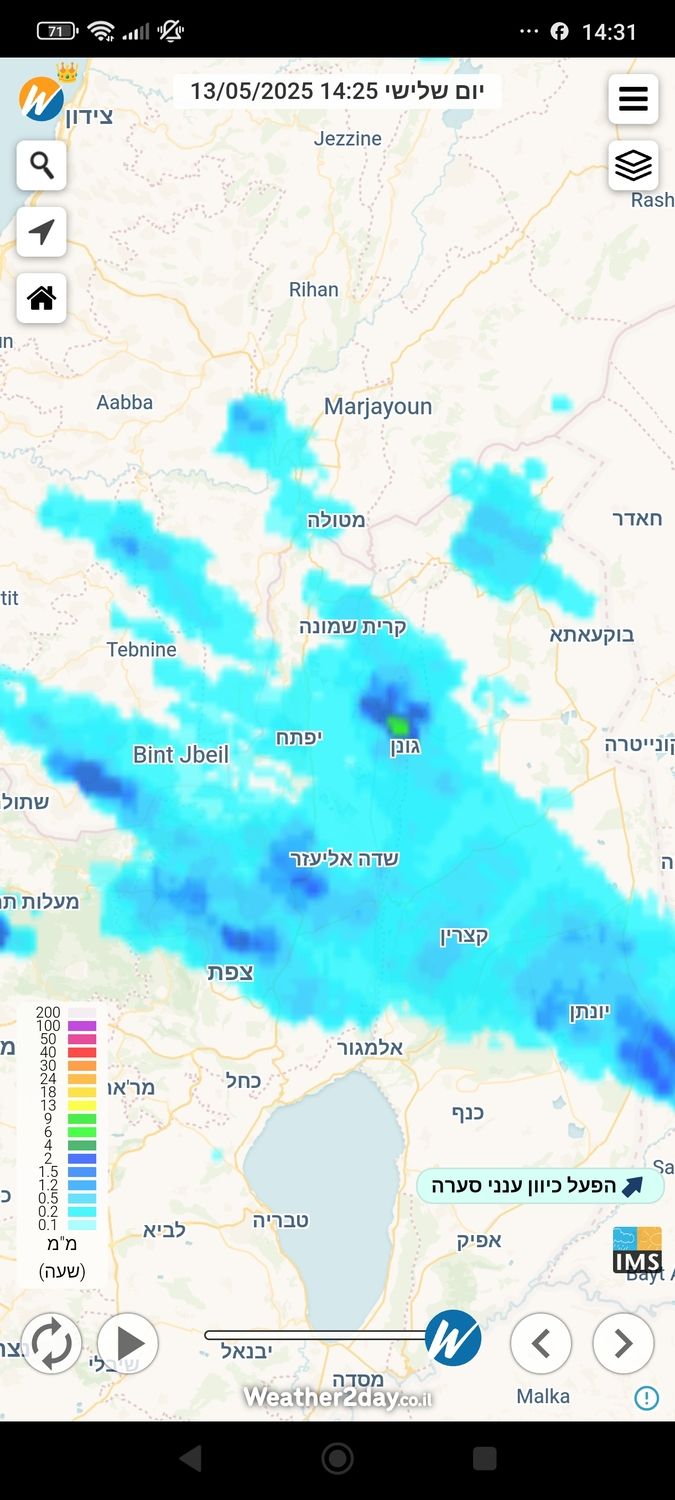
Task: Step to next radar frame
Action: tap(623, 1343)
